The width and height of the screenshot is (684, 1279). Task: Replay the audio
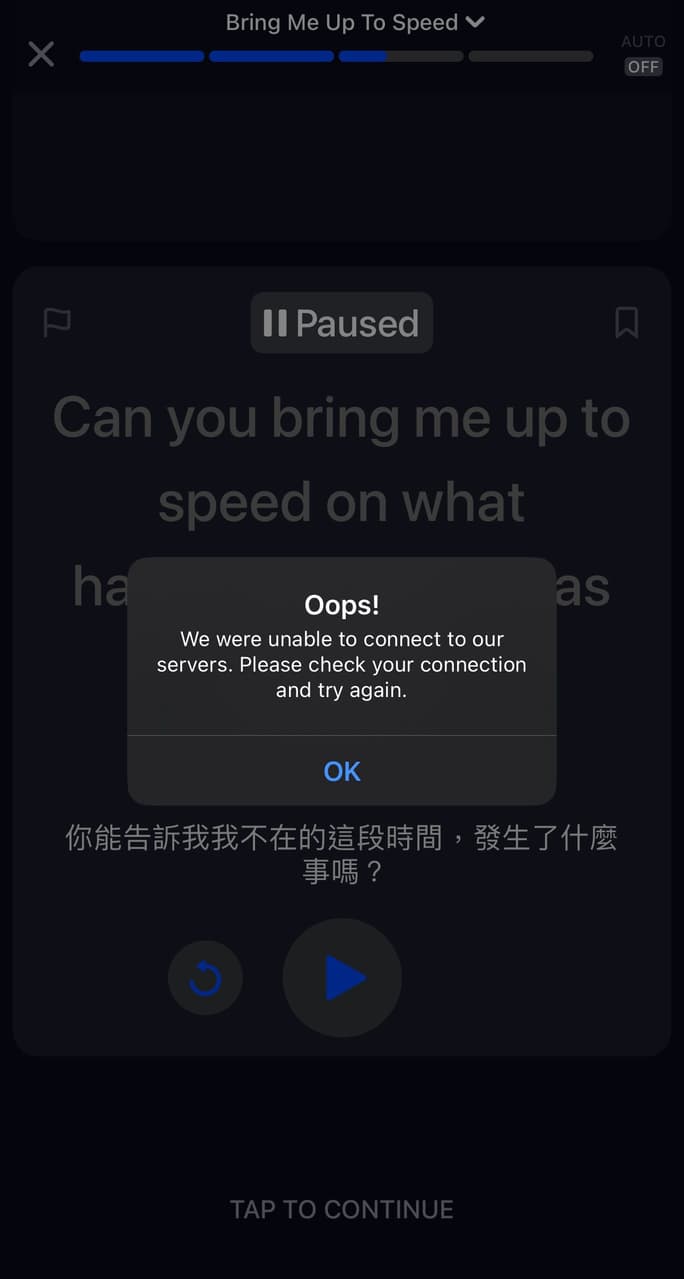(205, 978)
